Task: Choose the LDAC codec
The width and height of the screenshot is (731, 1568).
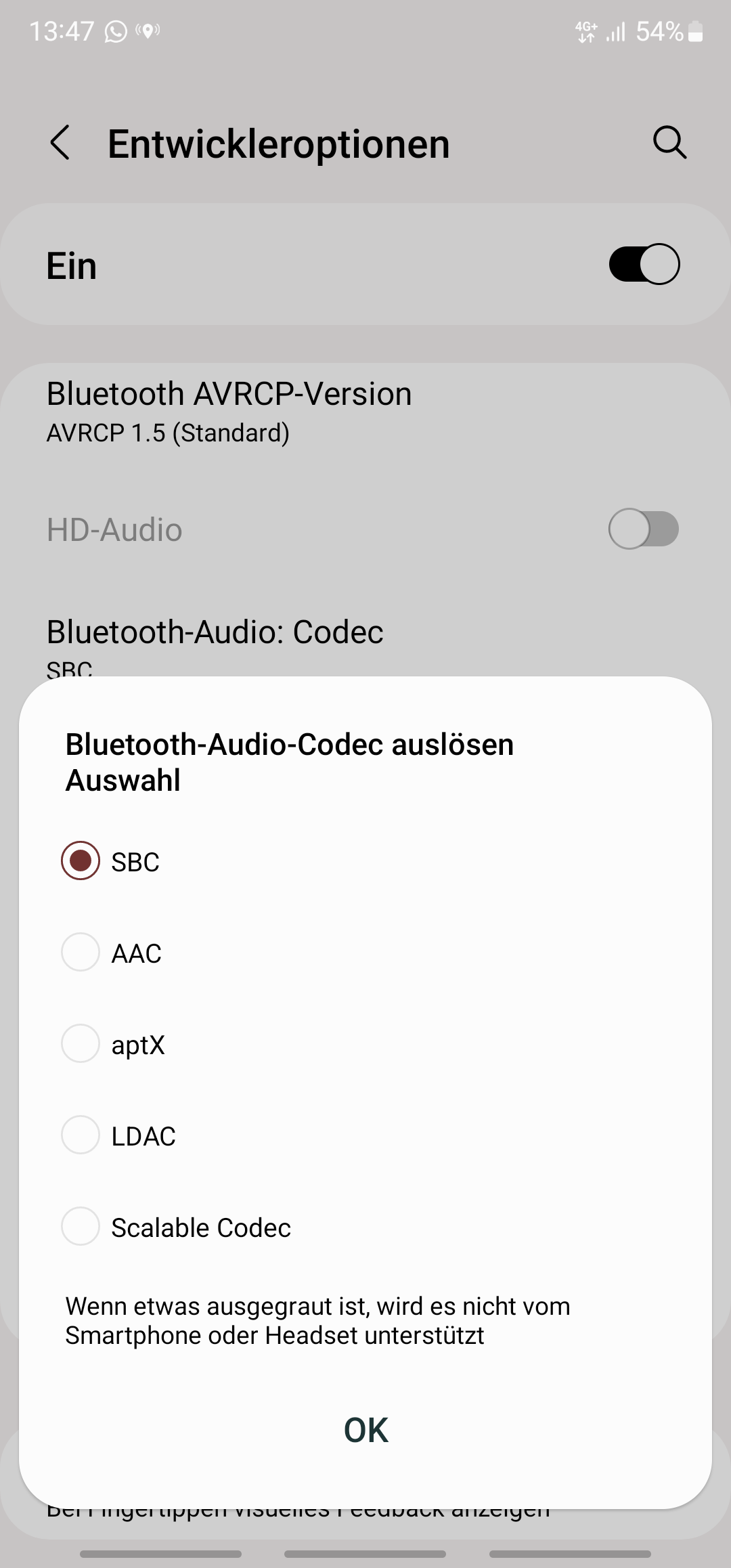Action: [x=80, y=1135]
